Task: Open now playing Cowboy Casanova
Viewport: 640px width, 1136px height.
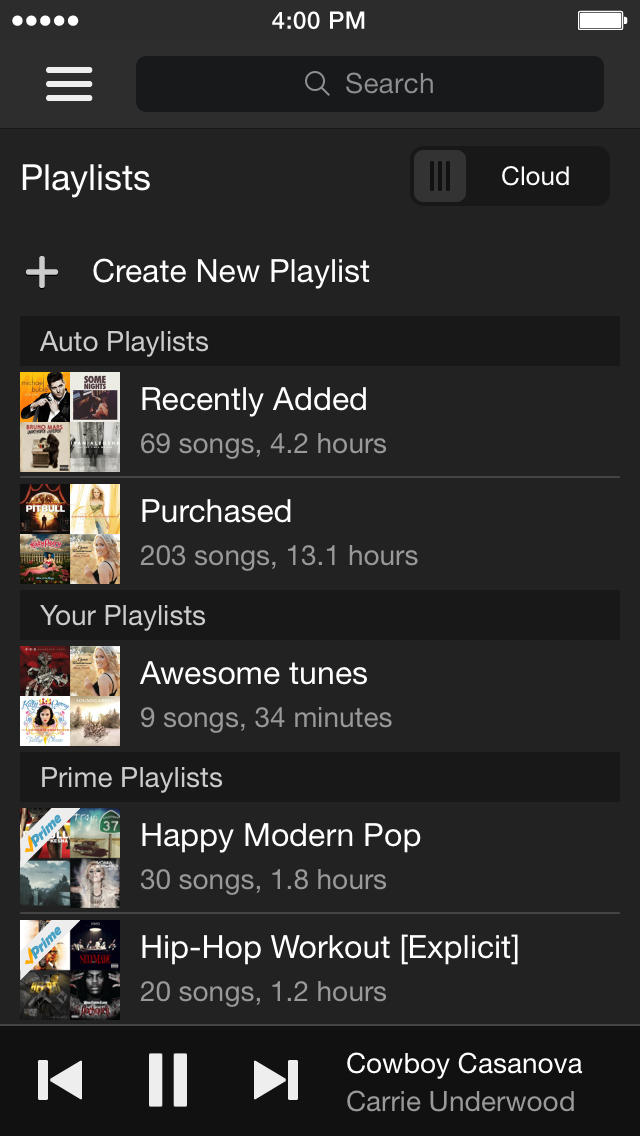Action: pyautogui.click(x=464, y=1081)
